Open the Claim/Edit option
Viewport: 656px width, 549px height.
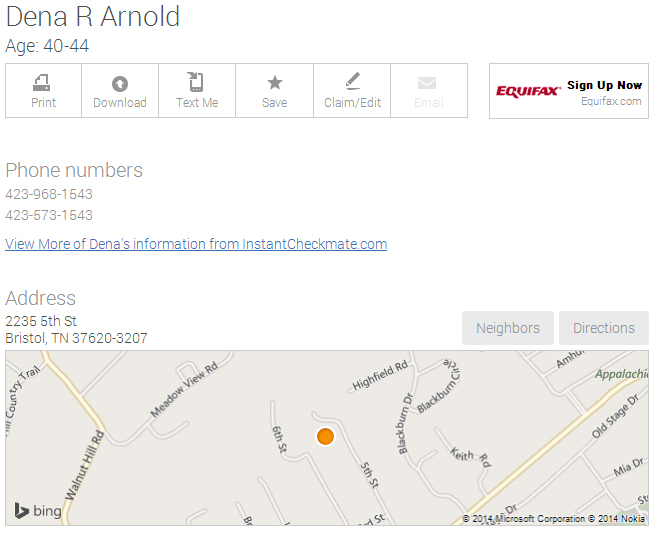click(352, 90)
